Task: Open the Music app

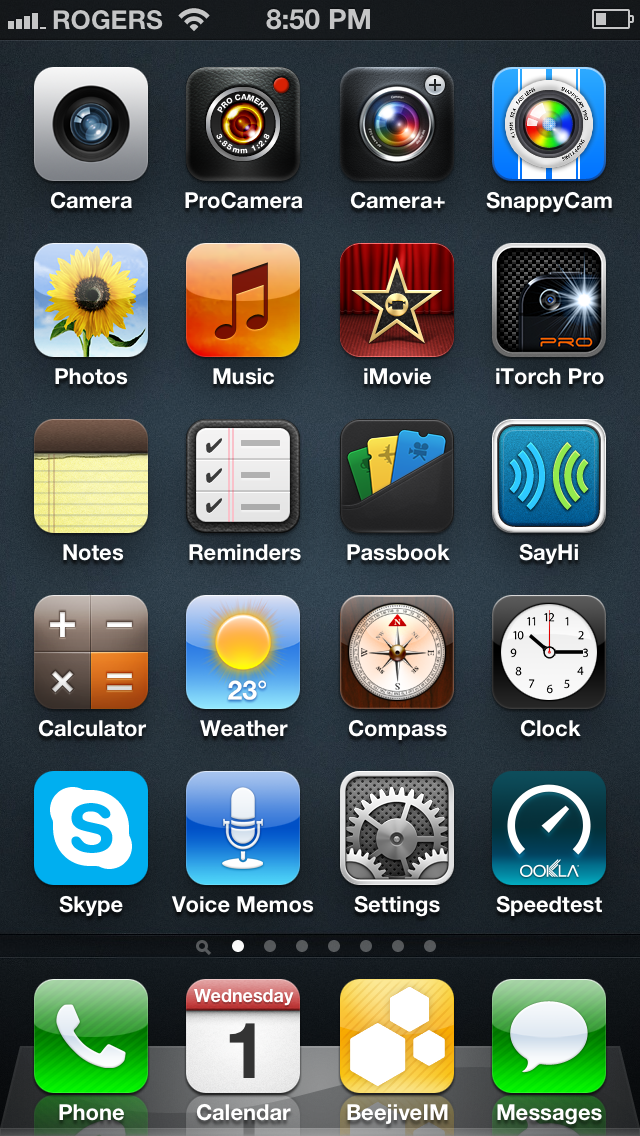Action: 243,300
